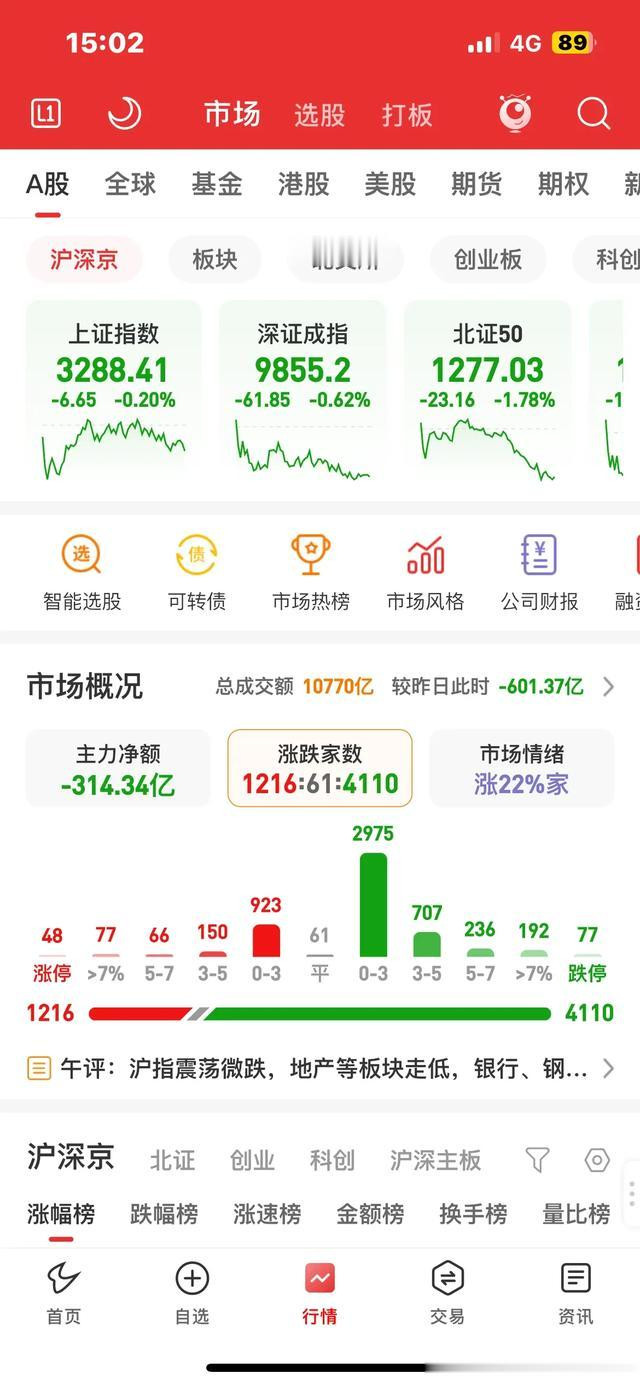The image size is (640, 1385).
Task: Select the 基金 market tab
Action: click(x=217, y=184)
